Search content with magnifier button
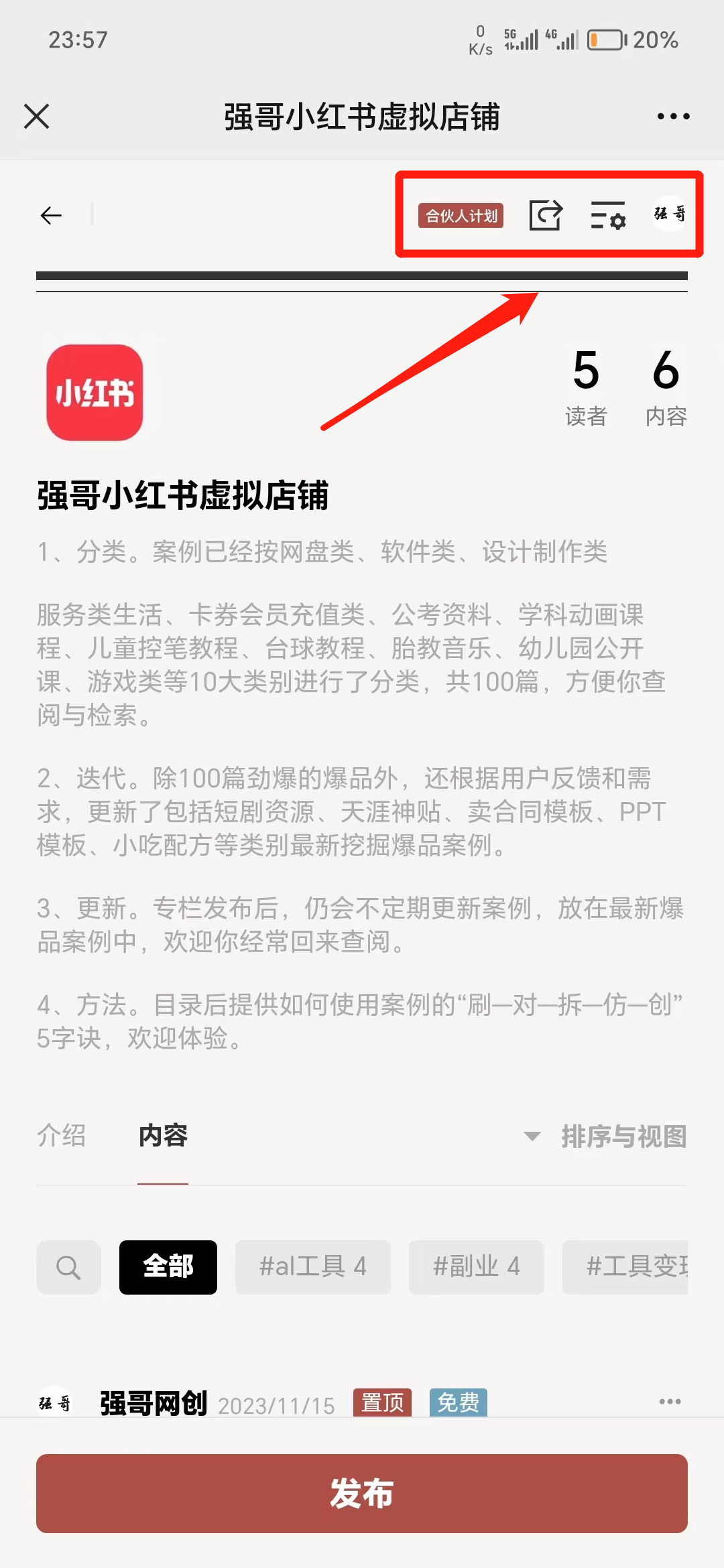This screenshot has width=724, height=1568. (68, 1267)
